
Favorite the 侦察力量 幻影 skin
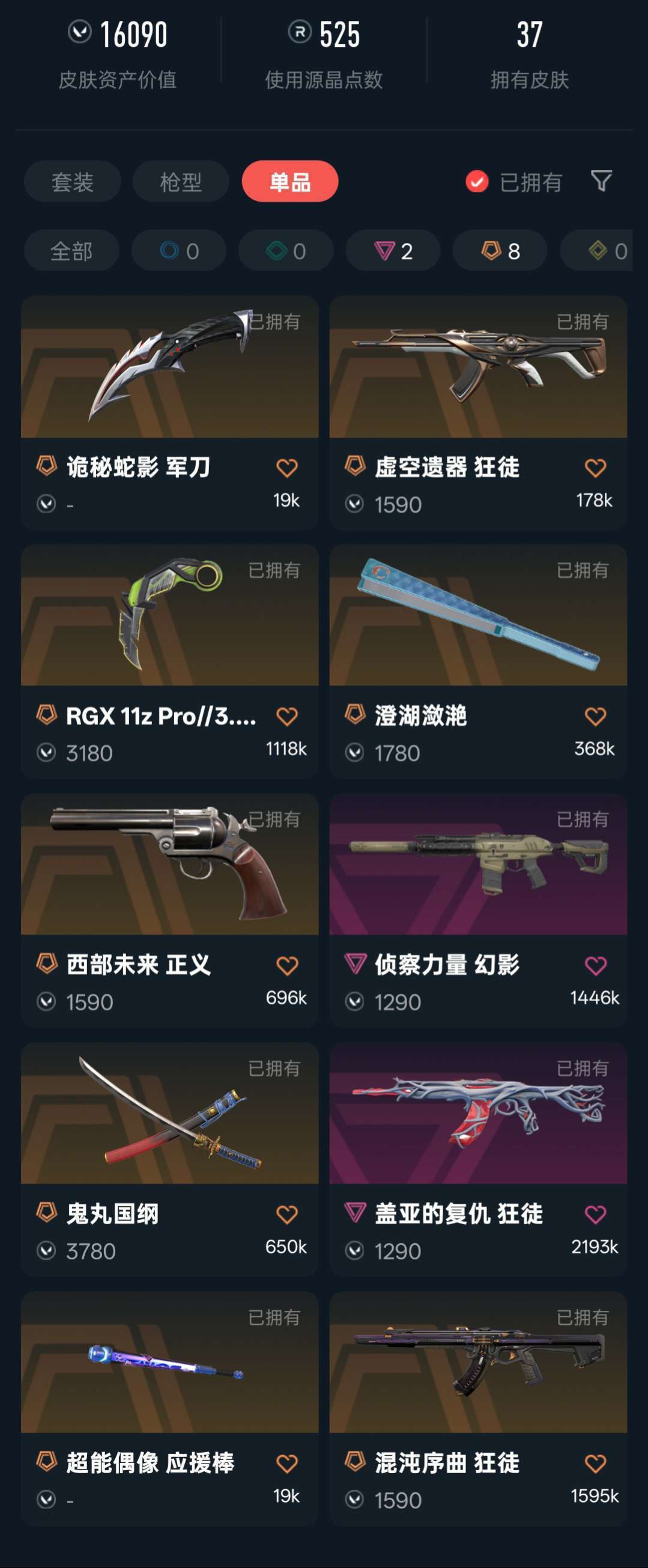[x=595, y=965]
